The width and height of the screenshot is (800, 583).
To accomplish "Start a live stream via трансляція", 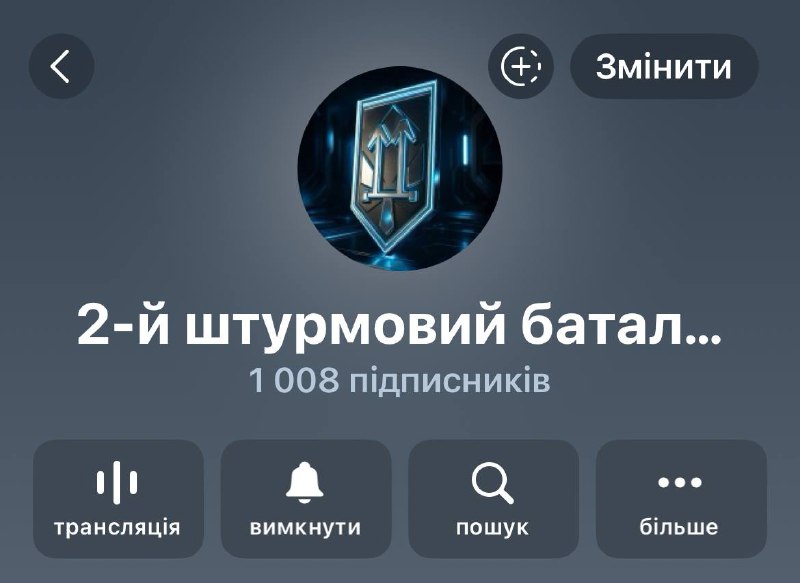I will (118, 498).
